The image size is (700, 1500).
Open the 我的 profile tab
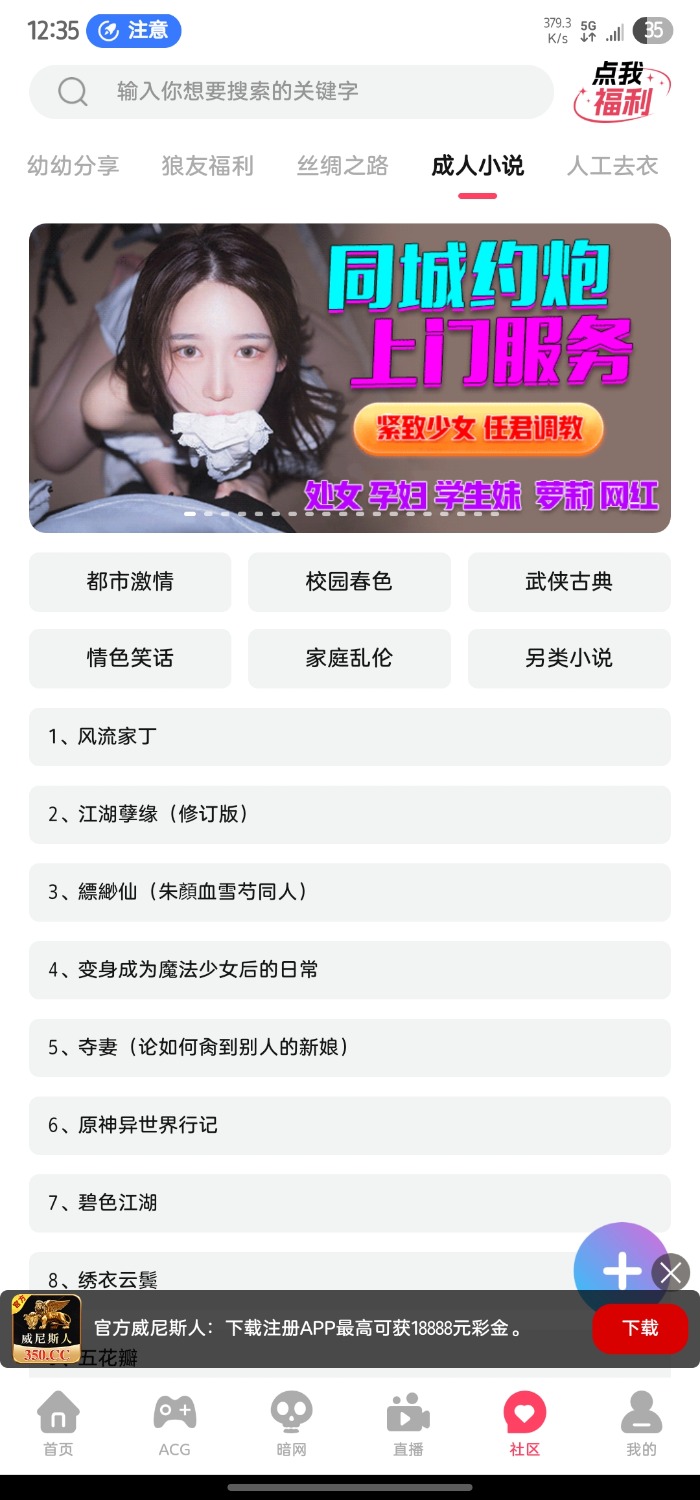tap(641, 1423)
